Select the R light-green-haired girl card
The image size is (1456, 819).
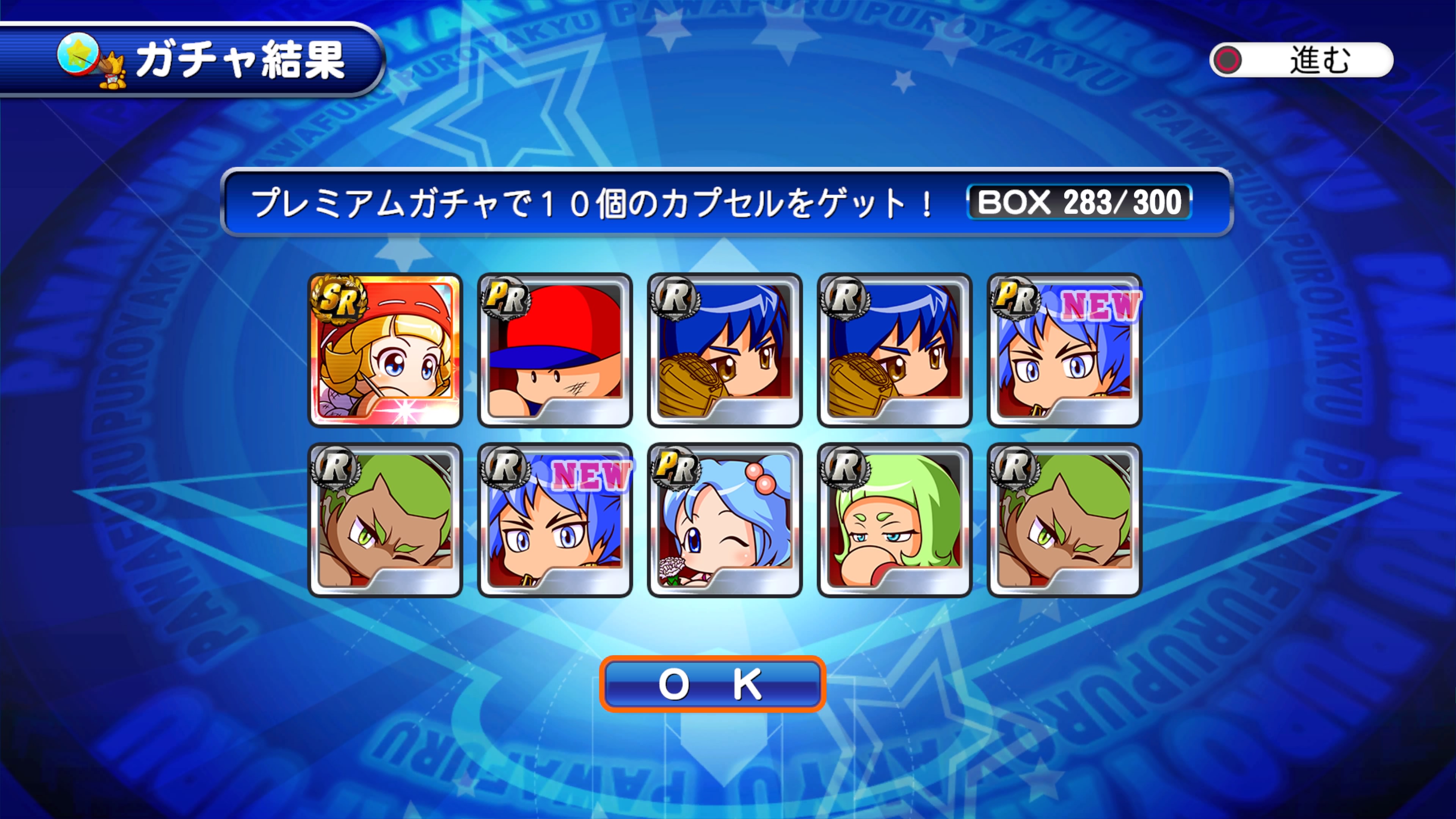(894, 520)
